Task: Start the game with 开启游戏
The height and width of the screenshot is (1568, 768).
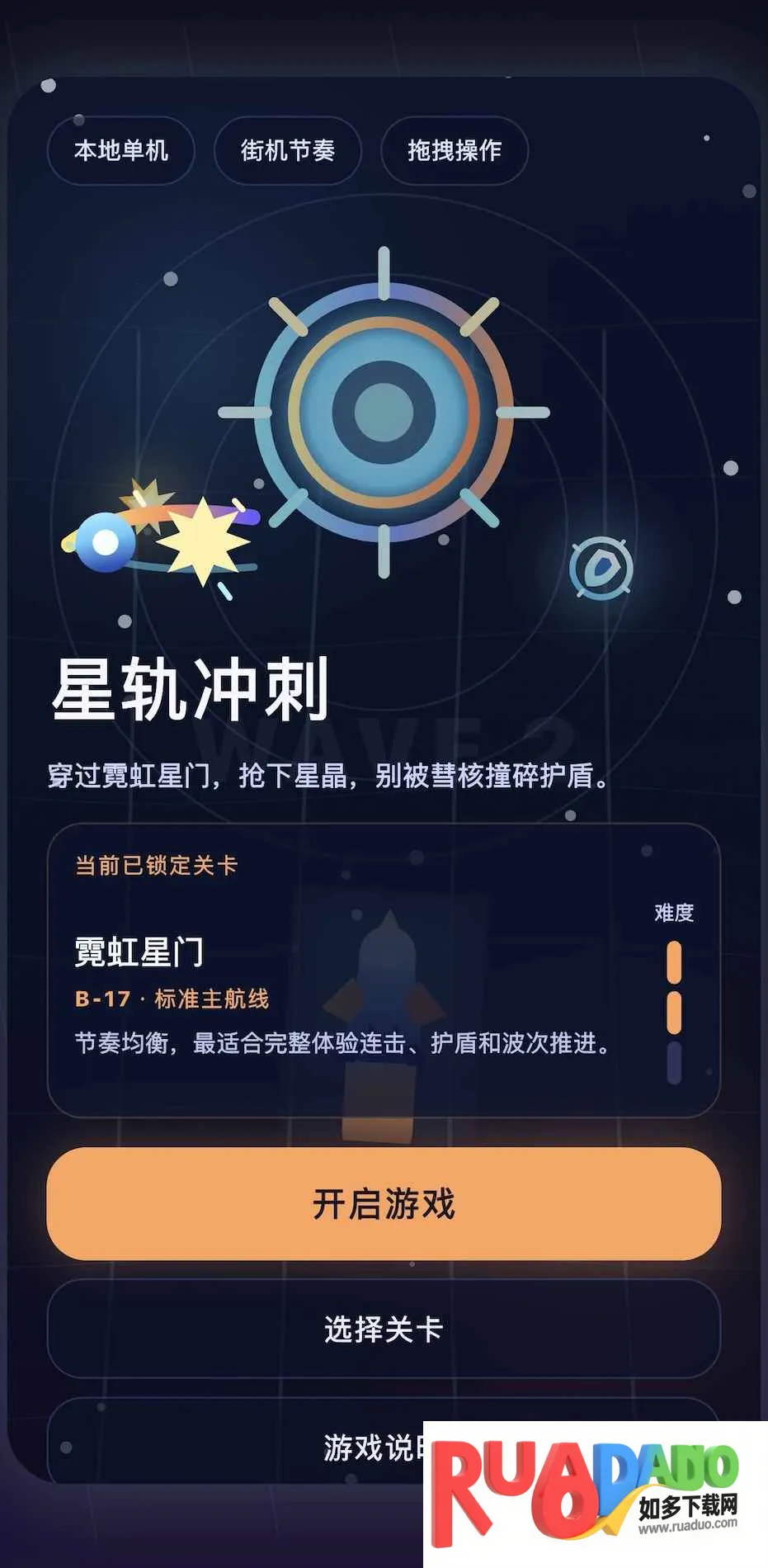Action: coord(384,1203)
